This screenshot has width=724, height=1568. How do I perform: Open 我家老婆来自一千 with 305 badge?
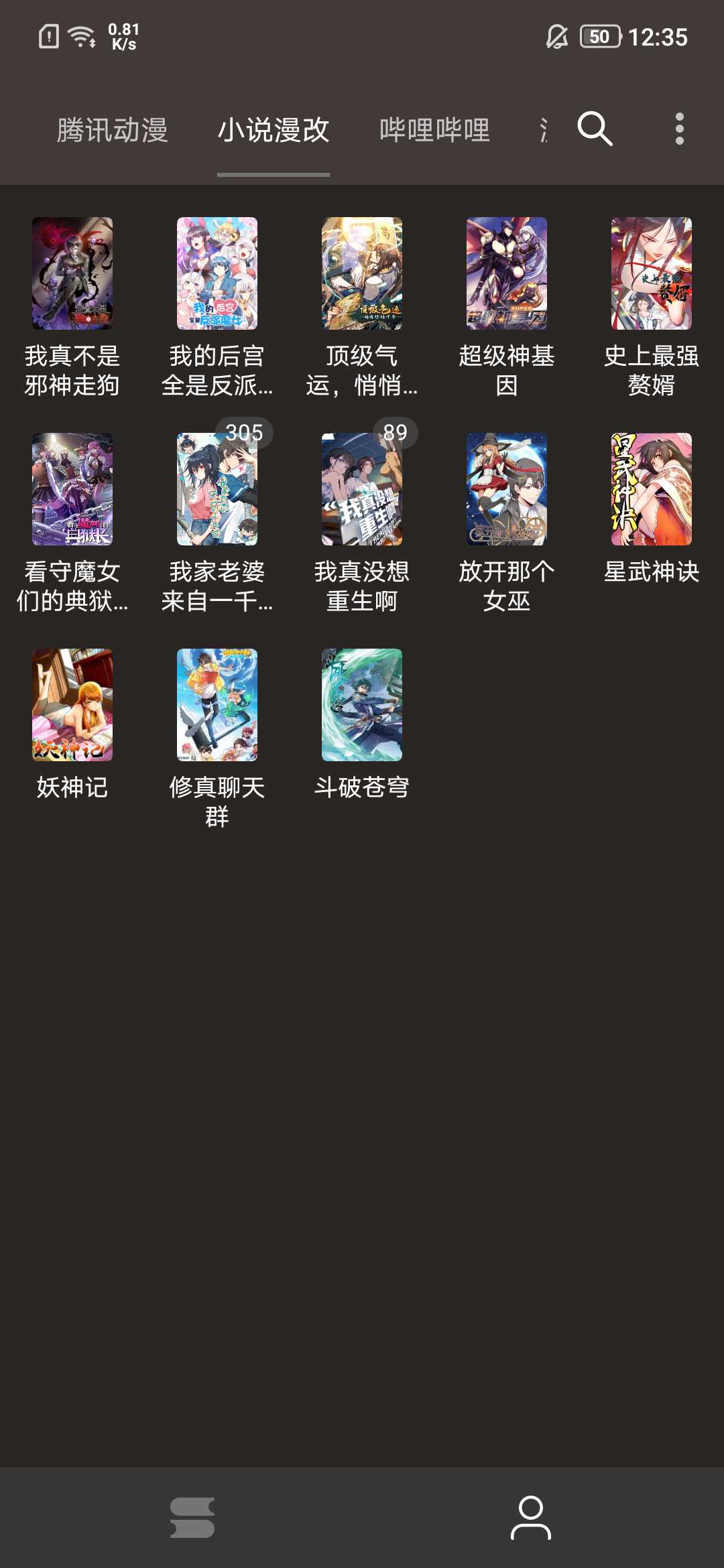point(217,489)
